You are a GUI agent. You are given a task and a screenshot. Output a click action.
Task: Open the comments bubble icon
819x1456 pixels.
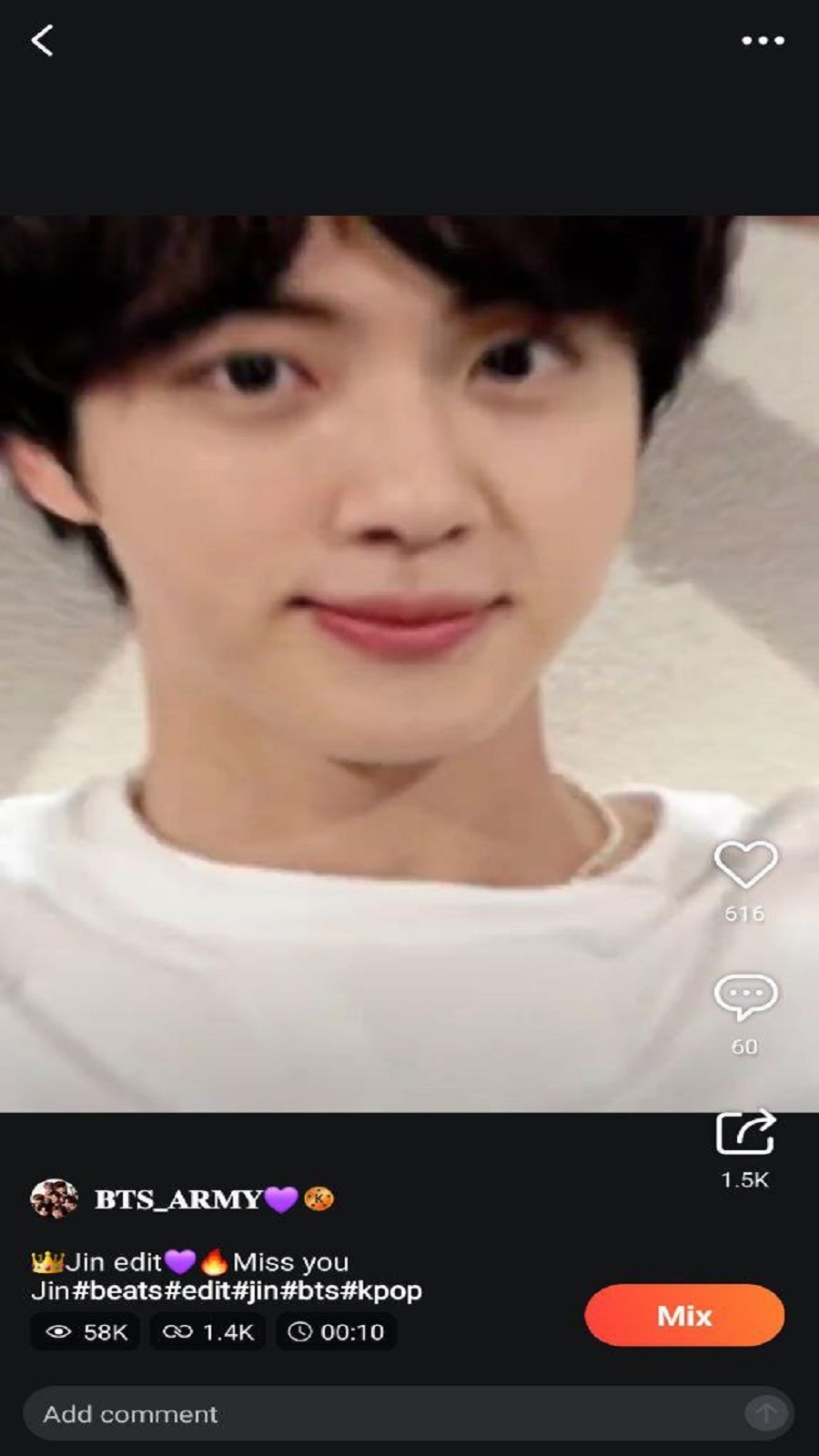[x=745, y=997]
